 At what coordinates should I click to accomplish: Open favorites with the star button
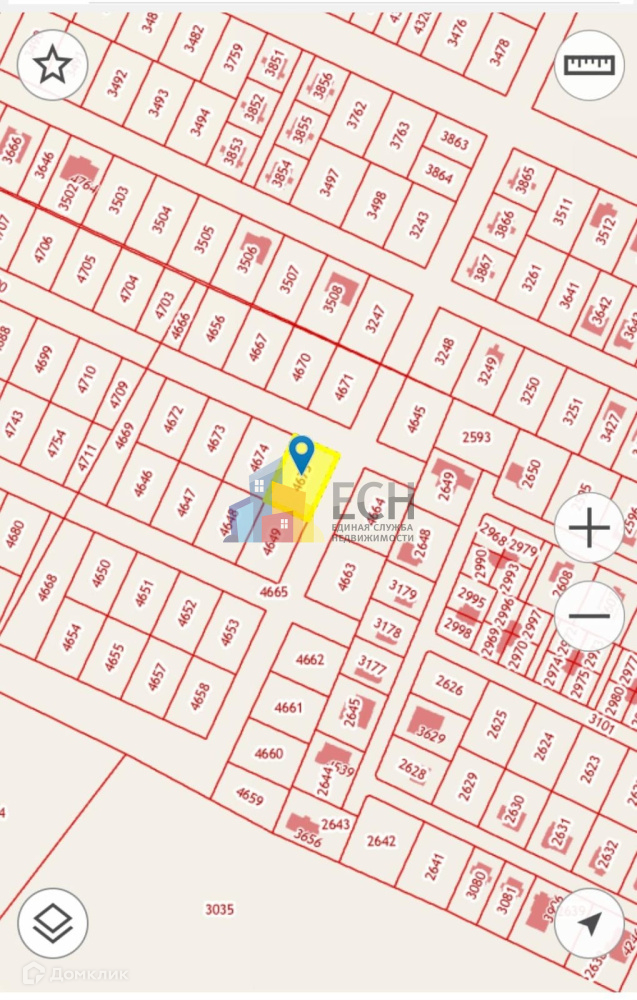pyautogui.click(x=52, y=65)
